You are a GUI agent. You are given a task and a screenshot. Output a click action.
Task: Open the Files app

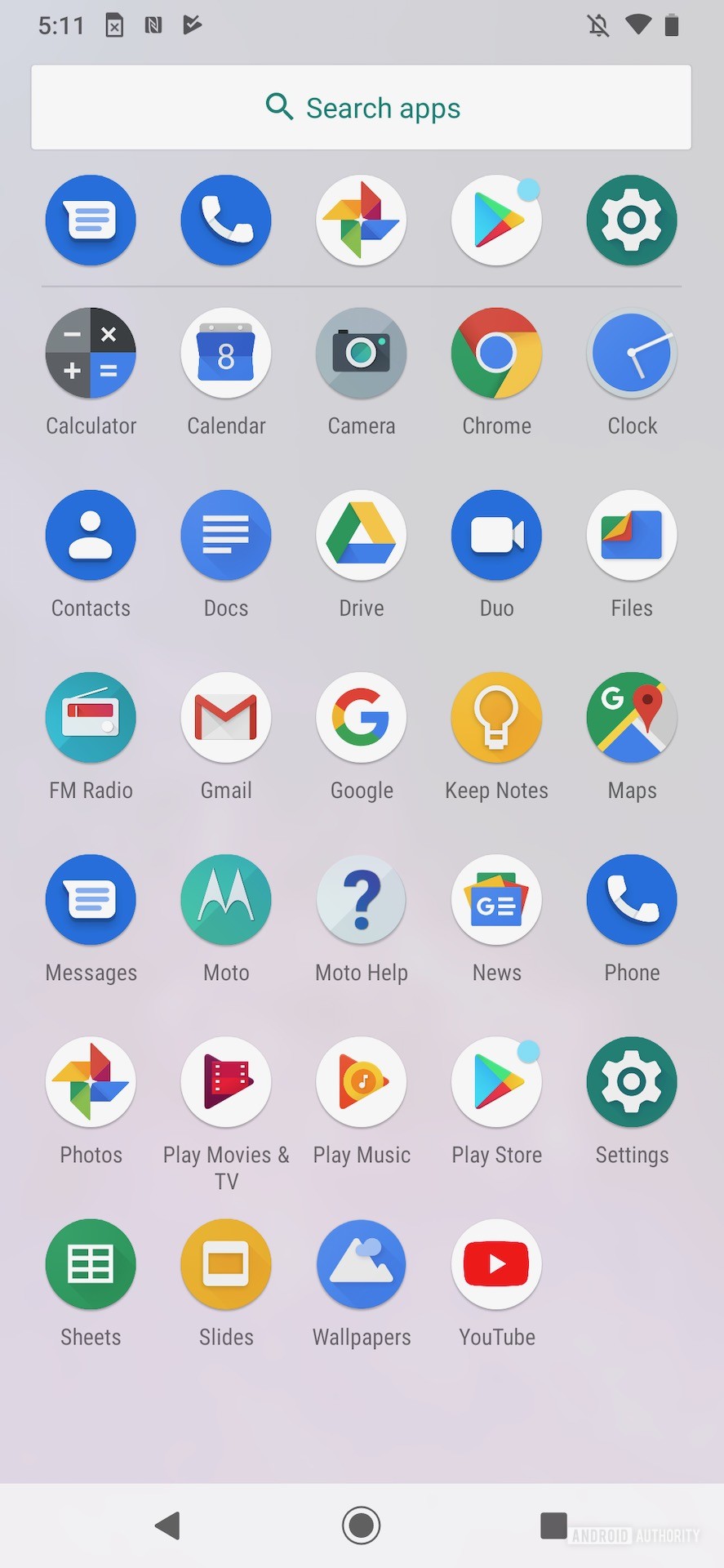click(632, 535)
